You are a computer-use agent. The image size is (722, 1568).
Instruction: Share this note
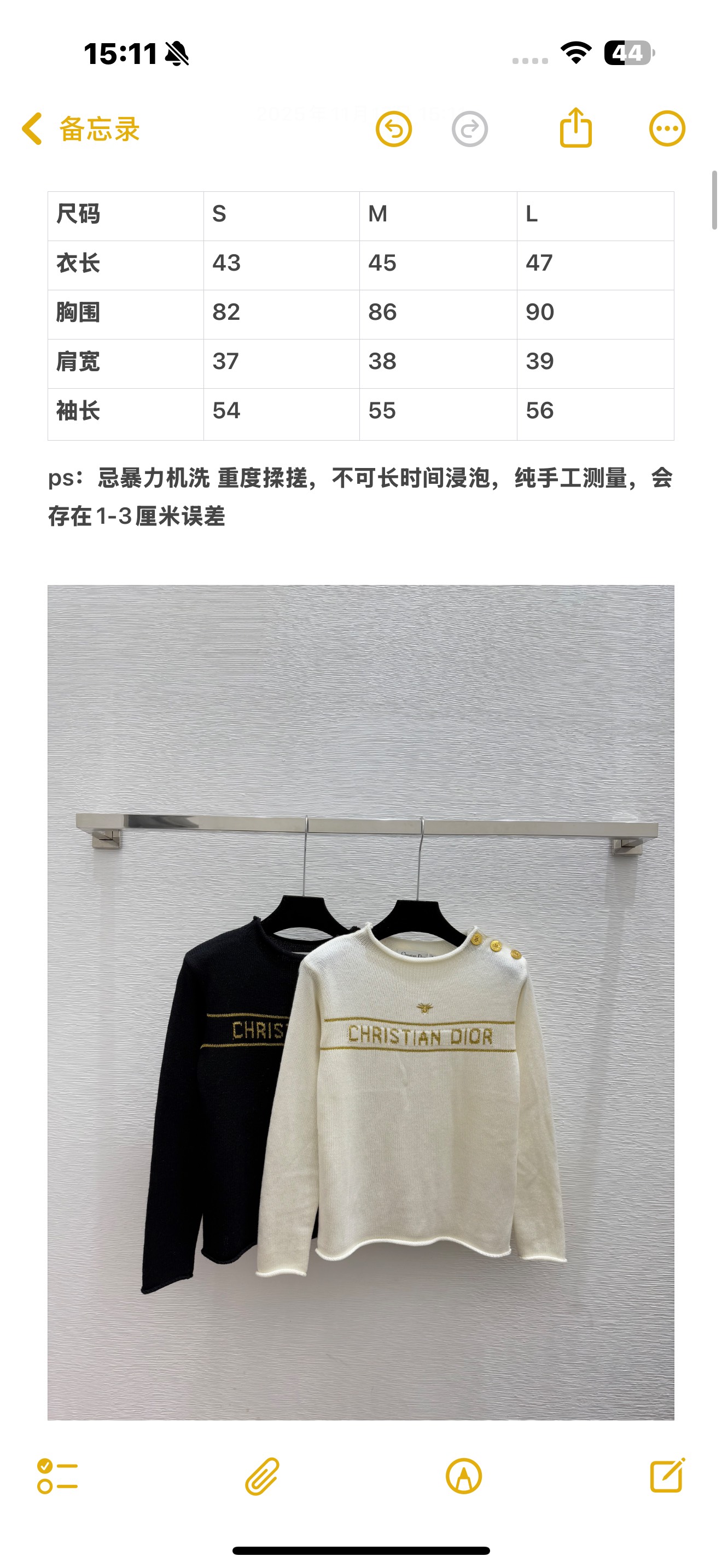tap(575, 128)
